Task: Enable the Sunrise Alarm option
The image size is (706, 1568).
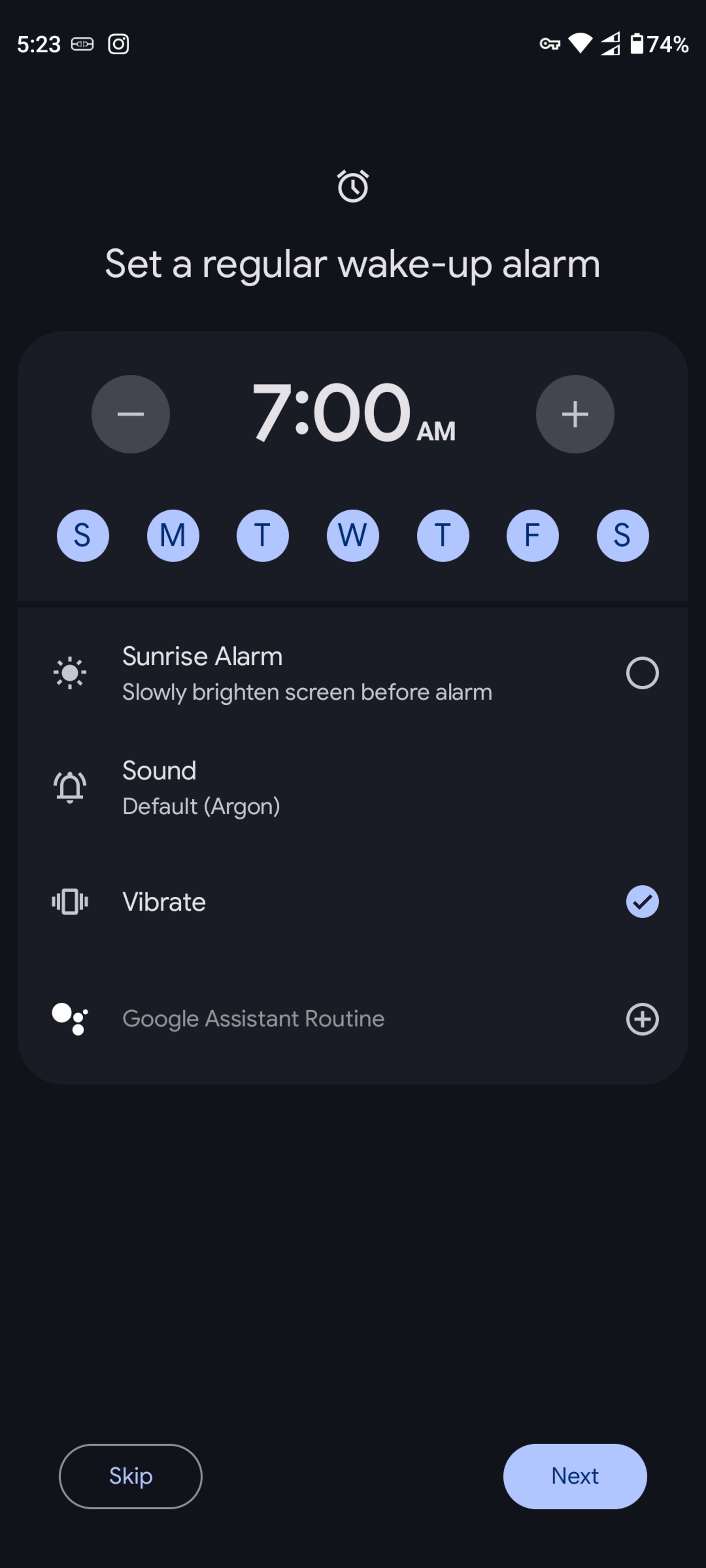Action: [643, 672]
